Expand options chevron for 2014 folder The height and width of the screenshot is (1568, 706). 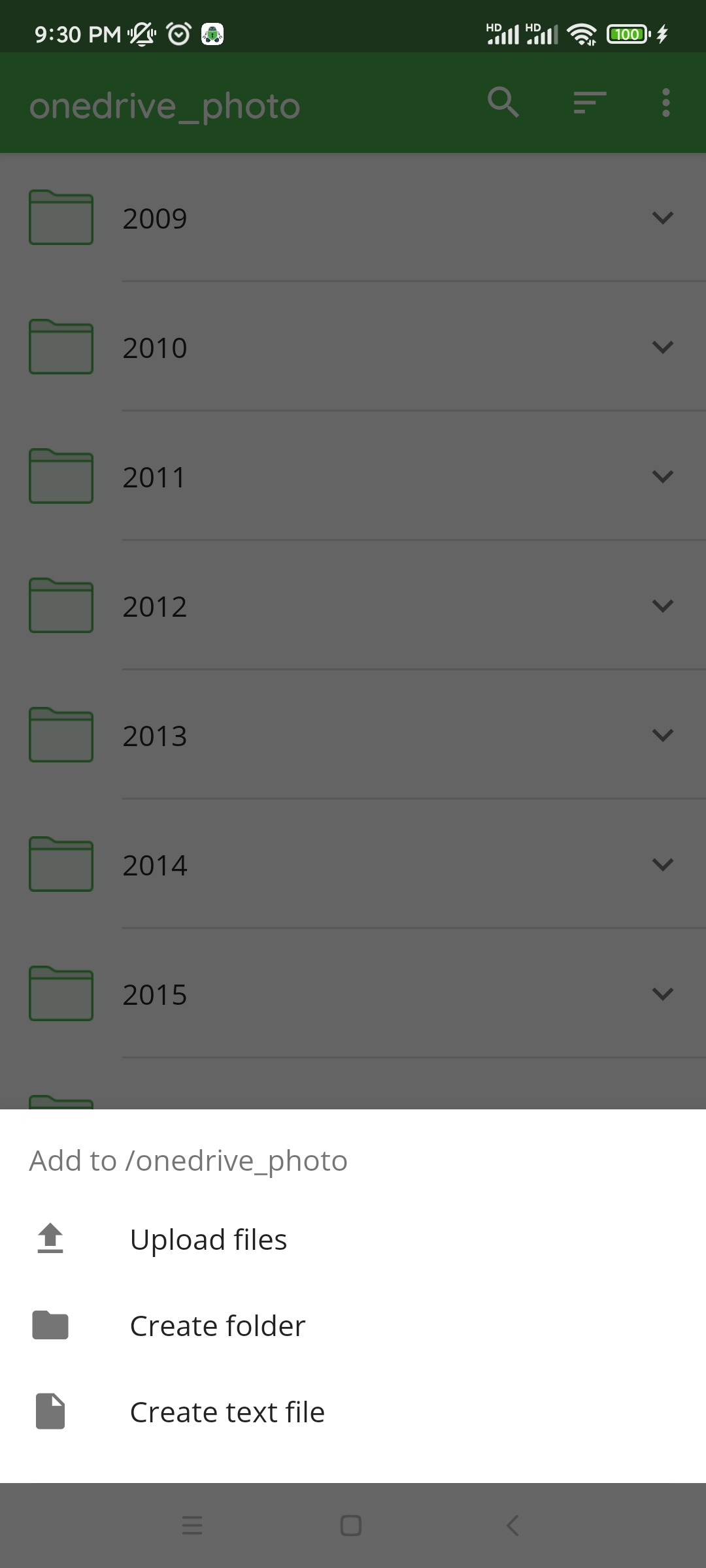[663, 864]
